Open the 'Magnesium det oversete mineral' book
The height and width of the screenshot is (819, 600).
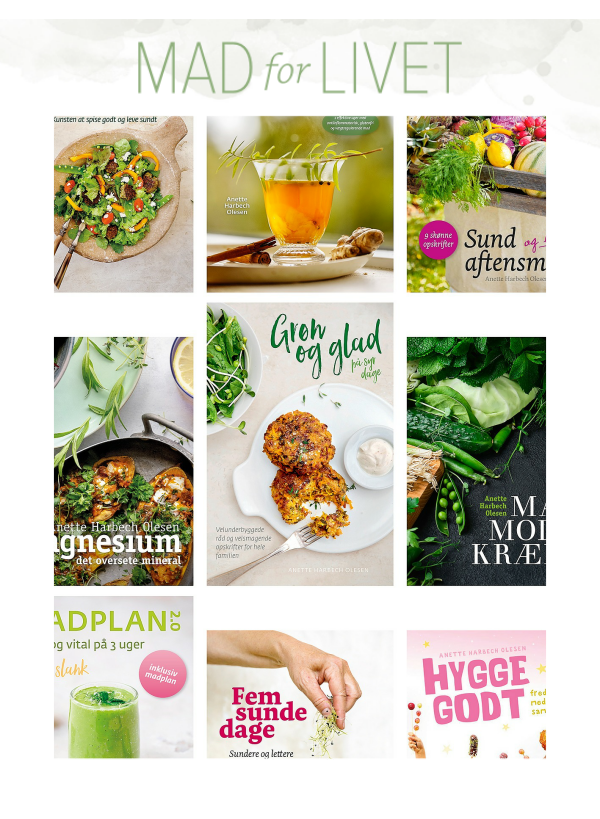tap(123, 461)
